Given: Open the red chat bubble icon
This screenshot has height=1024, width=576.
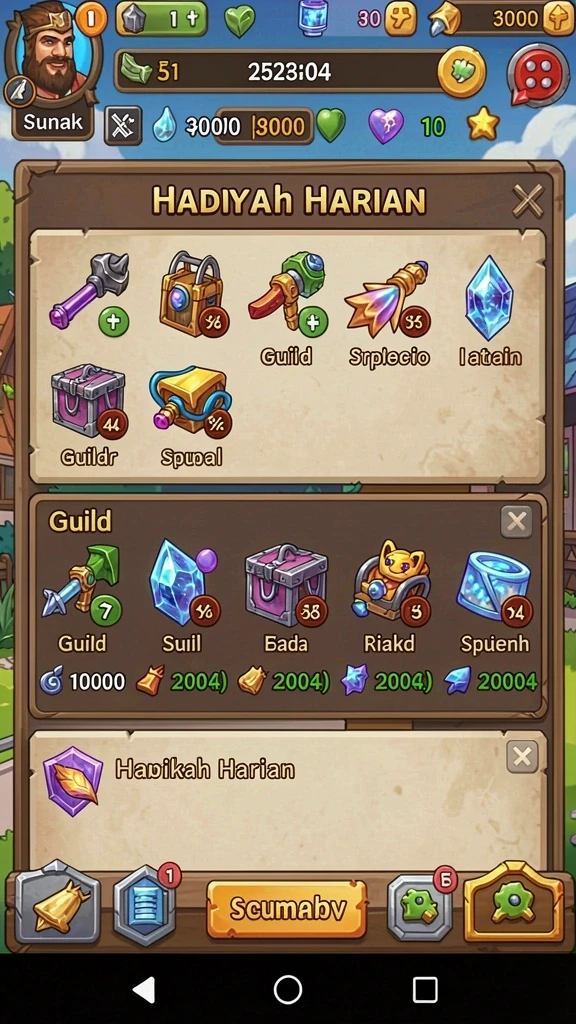Looking at the screenshot, I should [x=537, y=75].
